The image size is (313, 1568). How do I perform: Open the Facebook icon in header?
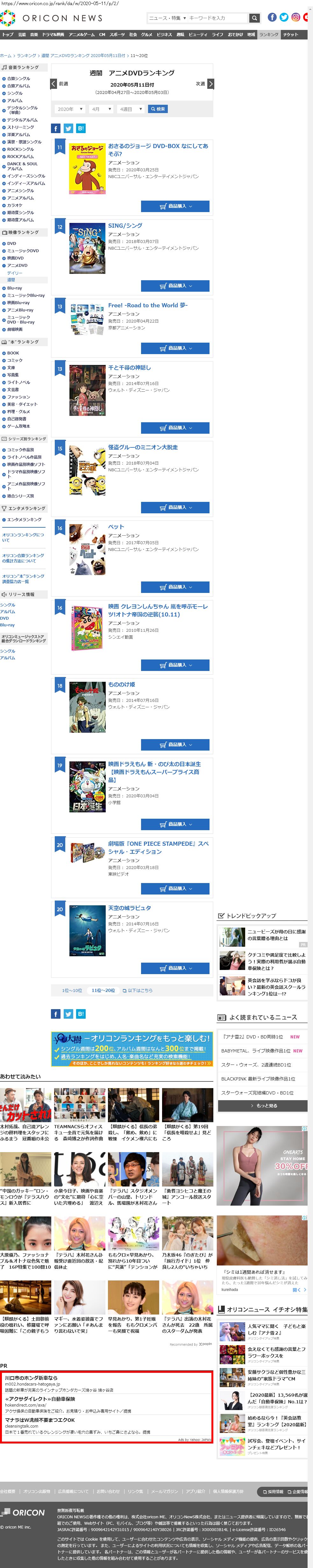coord(272,18)
